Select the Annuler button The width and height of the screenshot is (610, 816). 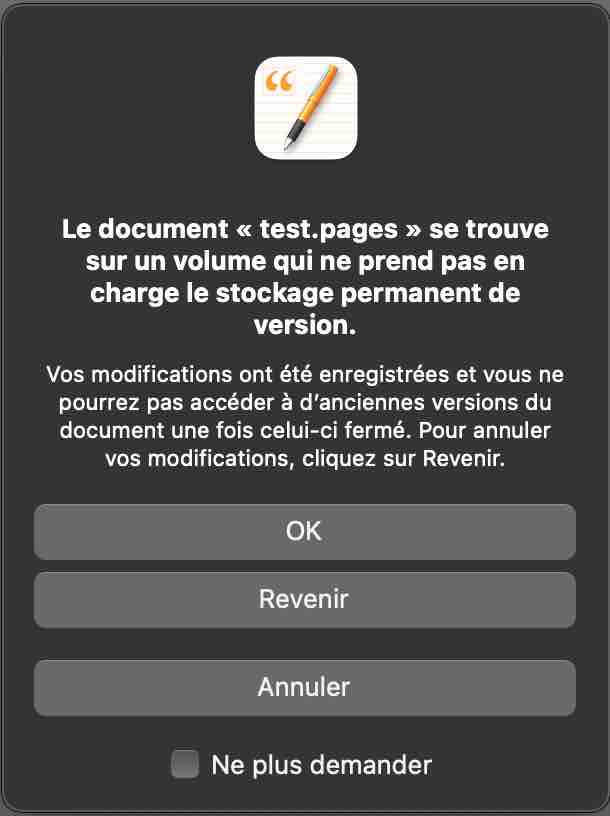[304, 687]
